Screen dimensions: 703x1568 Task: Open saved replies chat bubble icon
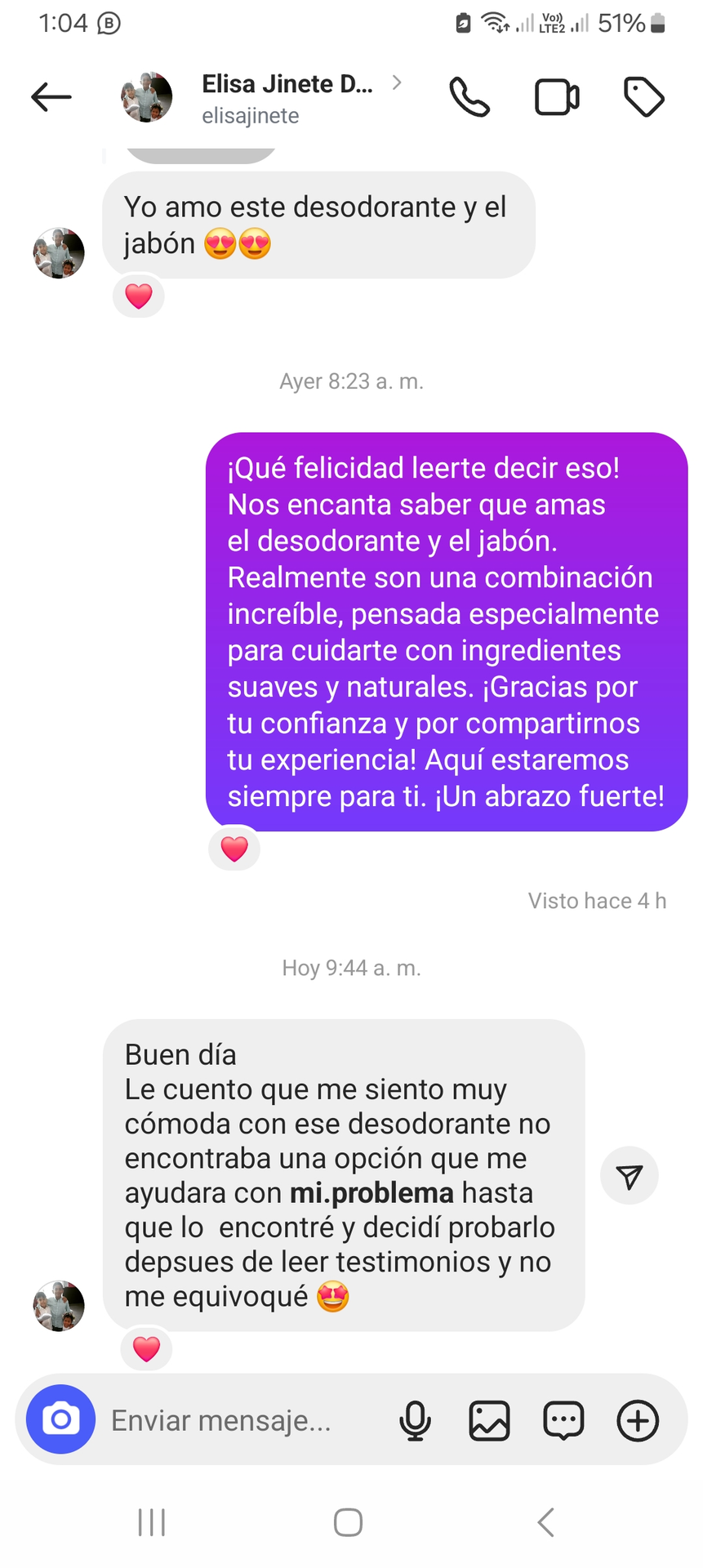click(563, 1421)
